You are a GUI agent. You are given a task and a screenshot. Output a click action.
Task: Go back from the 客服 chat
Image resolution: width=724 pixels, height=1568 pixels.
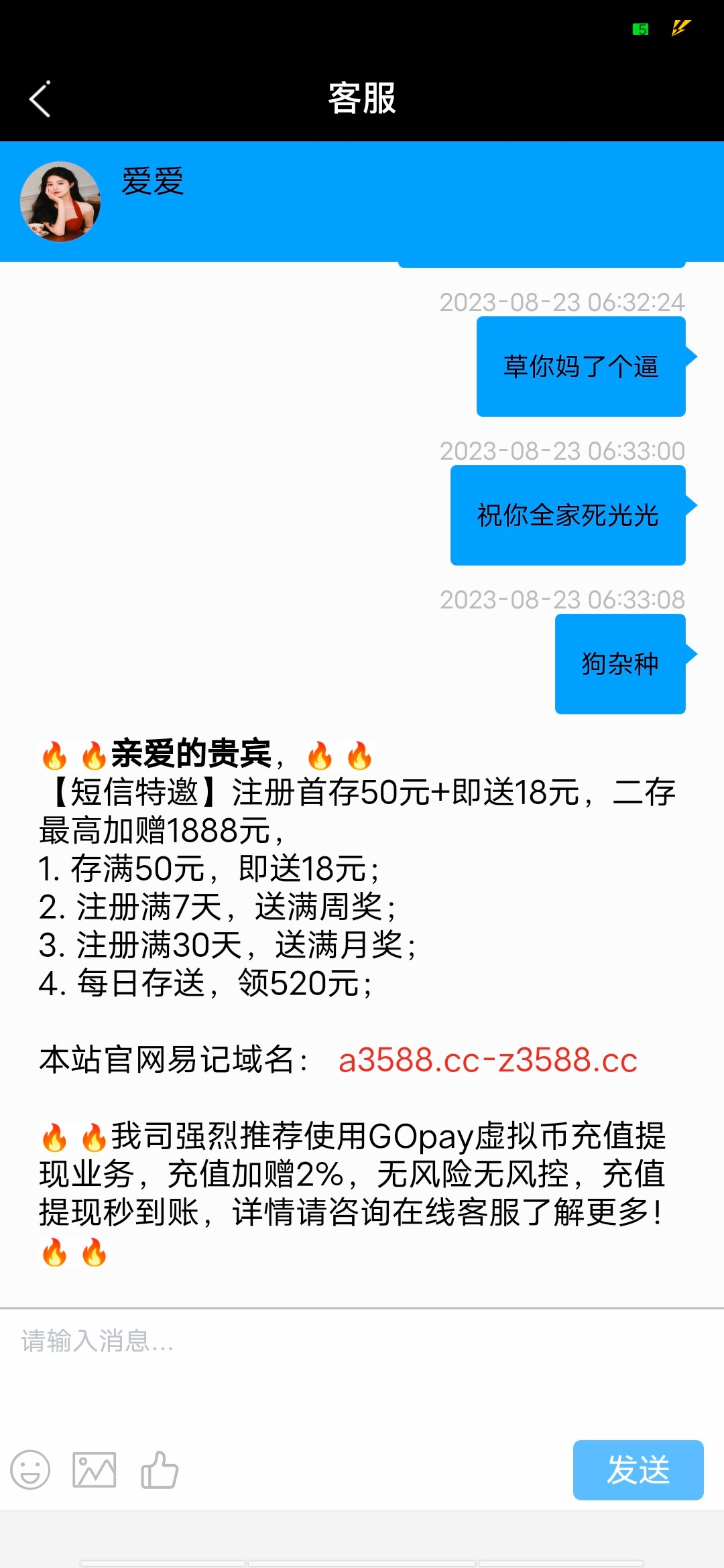point(40,99)
